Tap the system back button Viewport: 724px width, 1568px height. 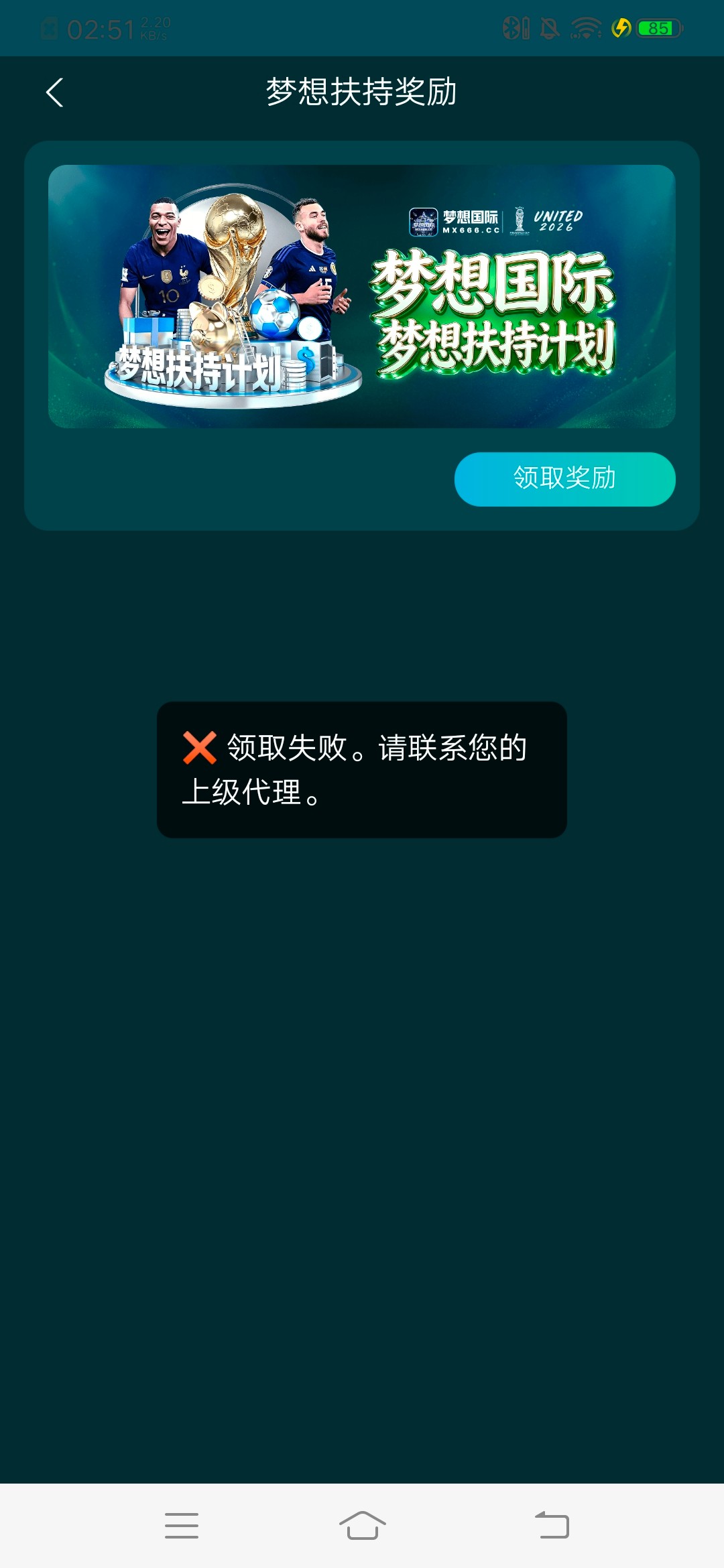tap(552, 1525)
